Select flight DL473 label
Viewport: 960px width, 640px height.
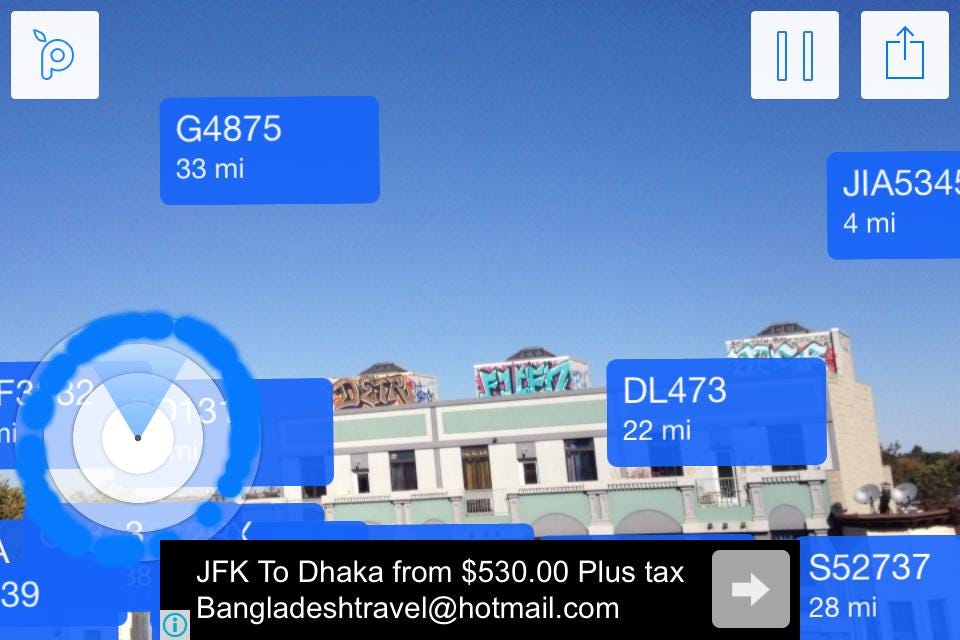coord(716,412)
